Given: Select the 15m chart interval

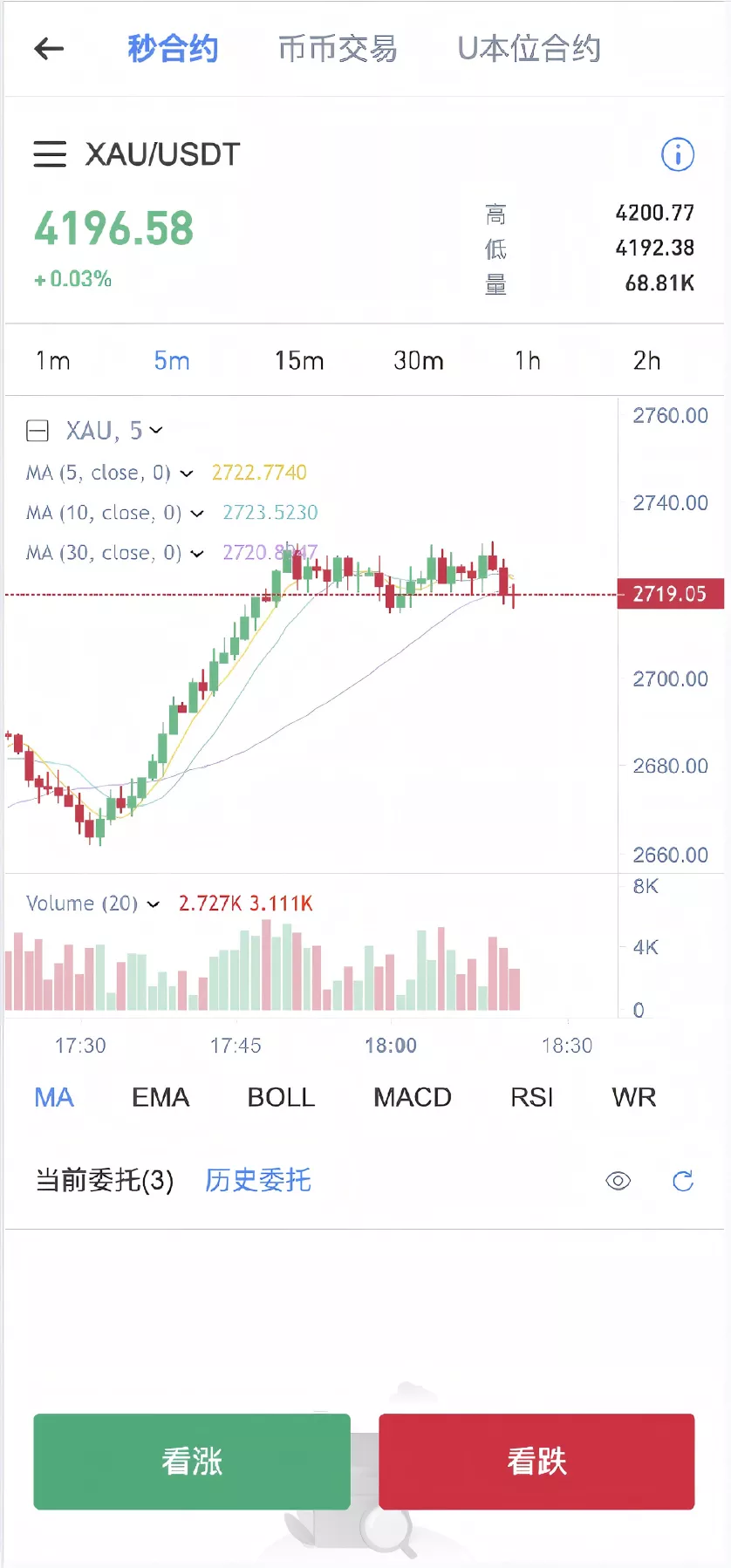Looking at the screenshot, I should (x=299, y=361).
